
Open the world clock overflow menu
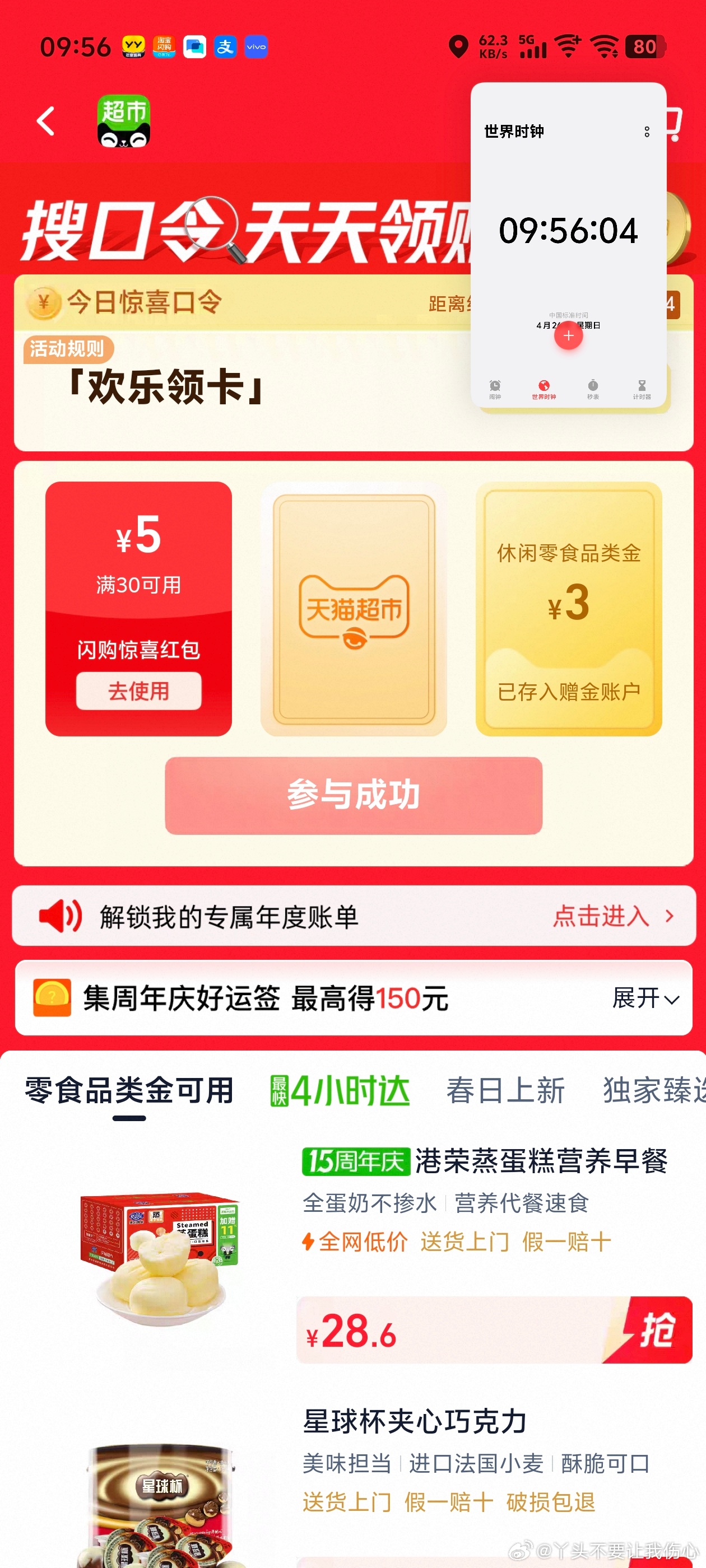pos(646,132)
